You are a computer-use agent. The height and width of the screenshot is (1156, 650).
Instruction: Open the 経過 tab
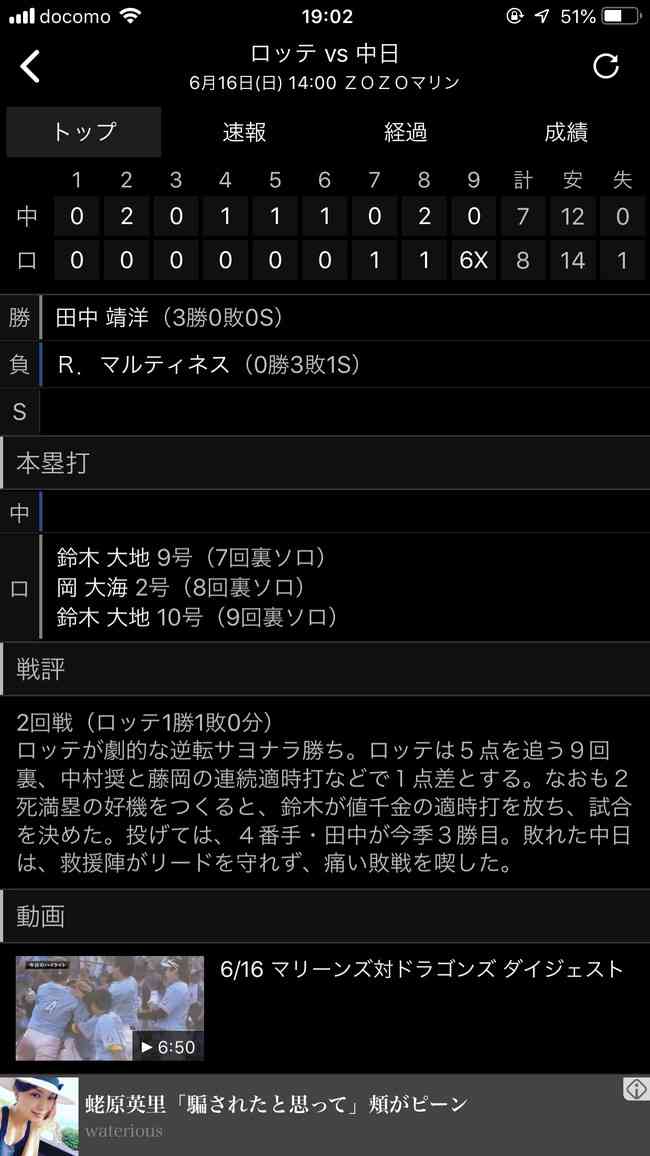(x=405, y=132)
